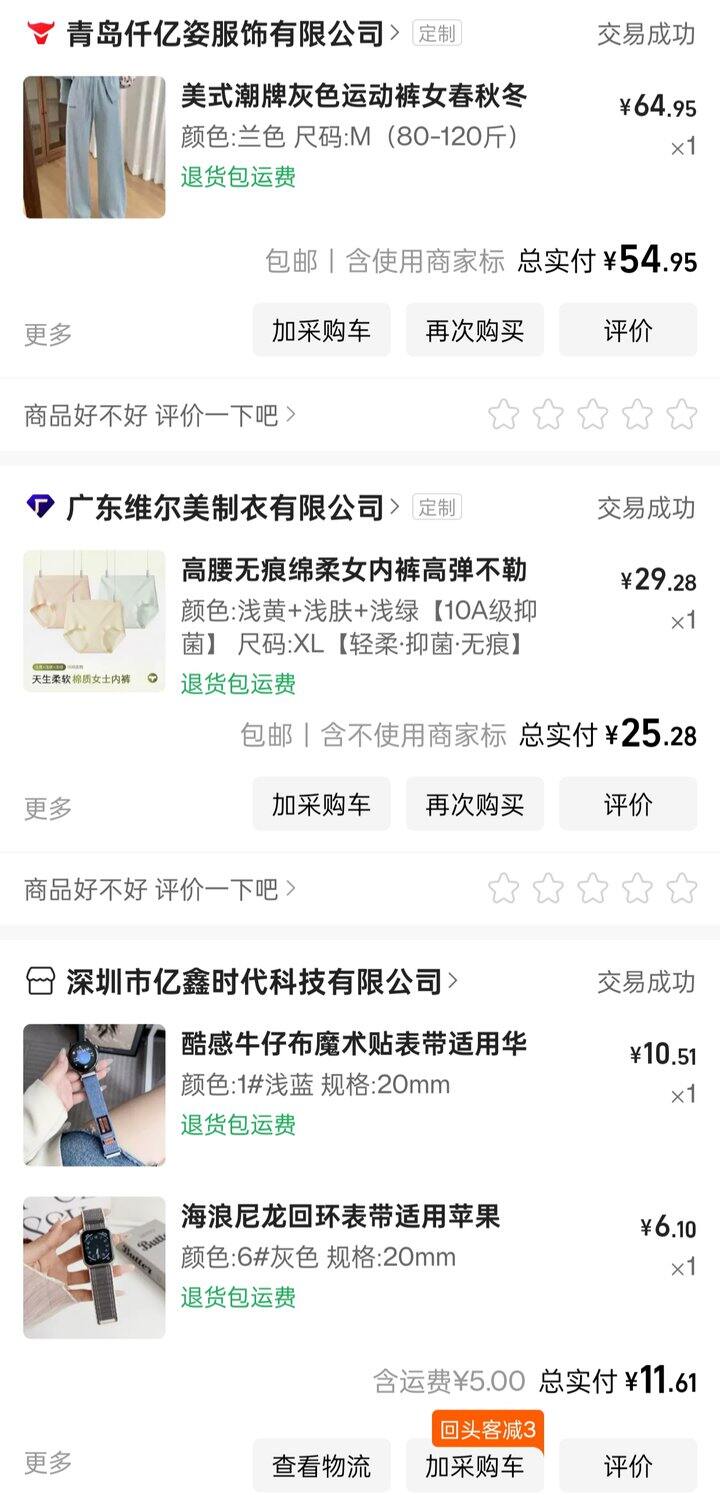This screenshot has height=1495, width=720.
Task: Open 广东维尔美制衣有限公司 store page
Action: pyautogui.click(x=225, y=508)
